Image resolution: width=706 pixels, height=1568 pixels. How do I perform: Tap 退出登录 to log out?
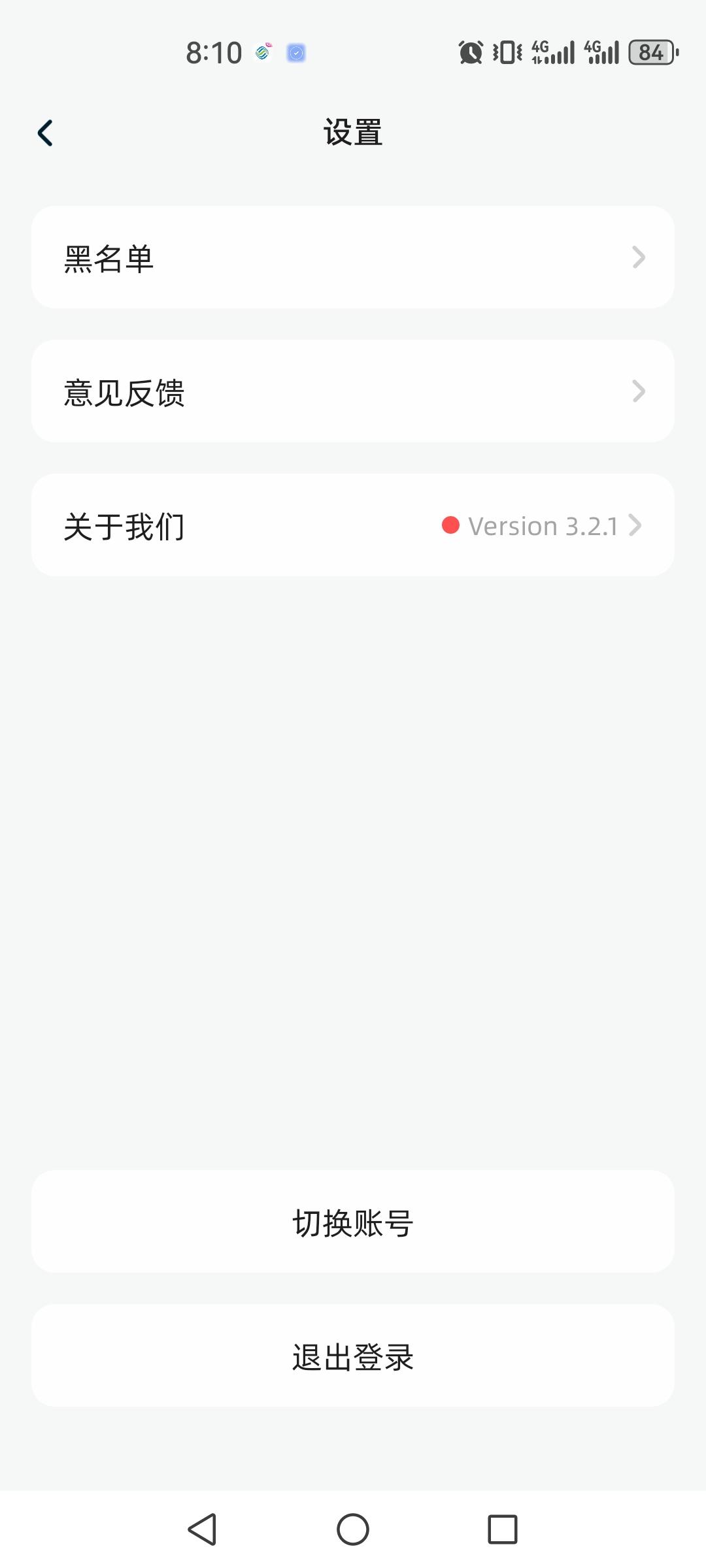click(353, 1358)
